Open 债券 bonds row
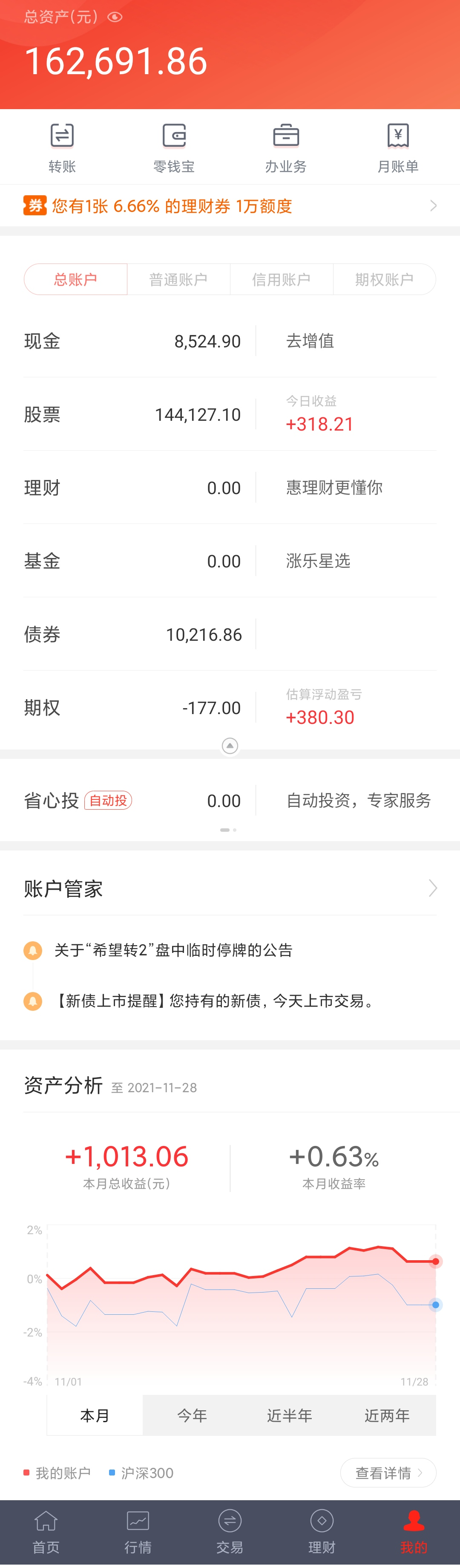The height and width of the screenshot is (1568, 460). click(x=132, y=634)
